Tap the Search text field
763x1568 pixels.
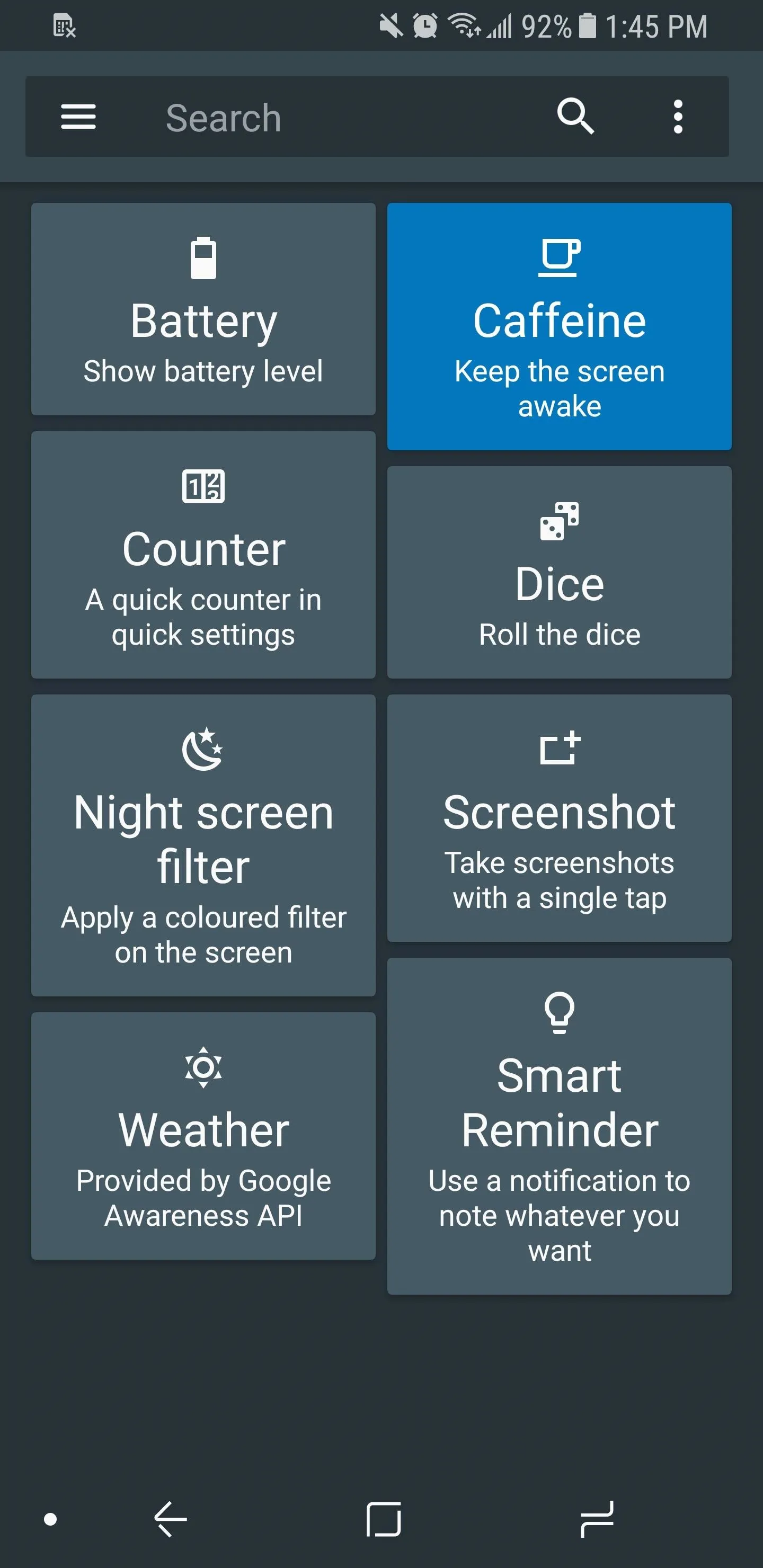(341, 117)
